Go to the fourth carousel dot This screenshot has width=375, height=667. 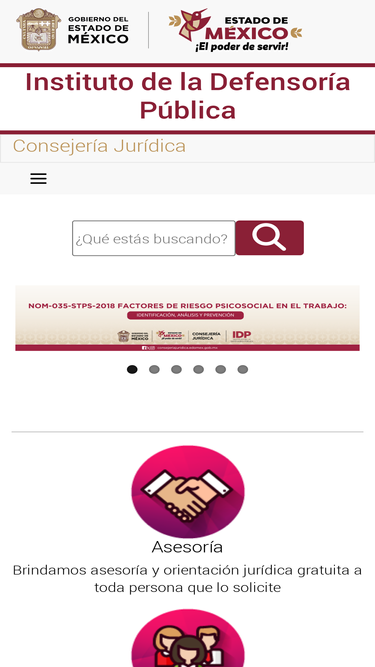point(199,369)
